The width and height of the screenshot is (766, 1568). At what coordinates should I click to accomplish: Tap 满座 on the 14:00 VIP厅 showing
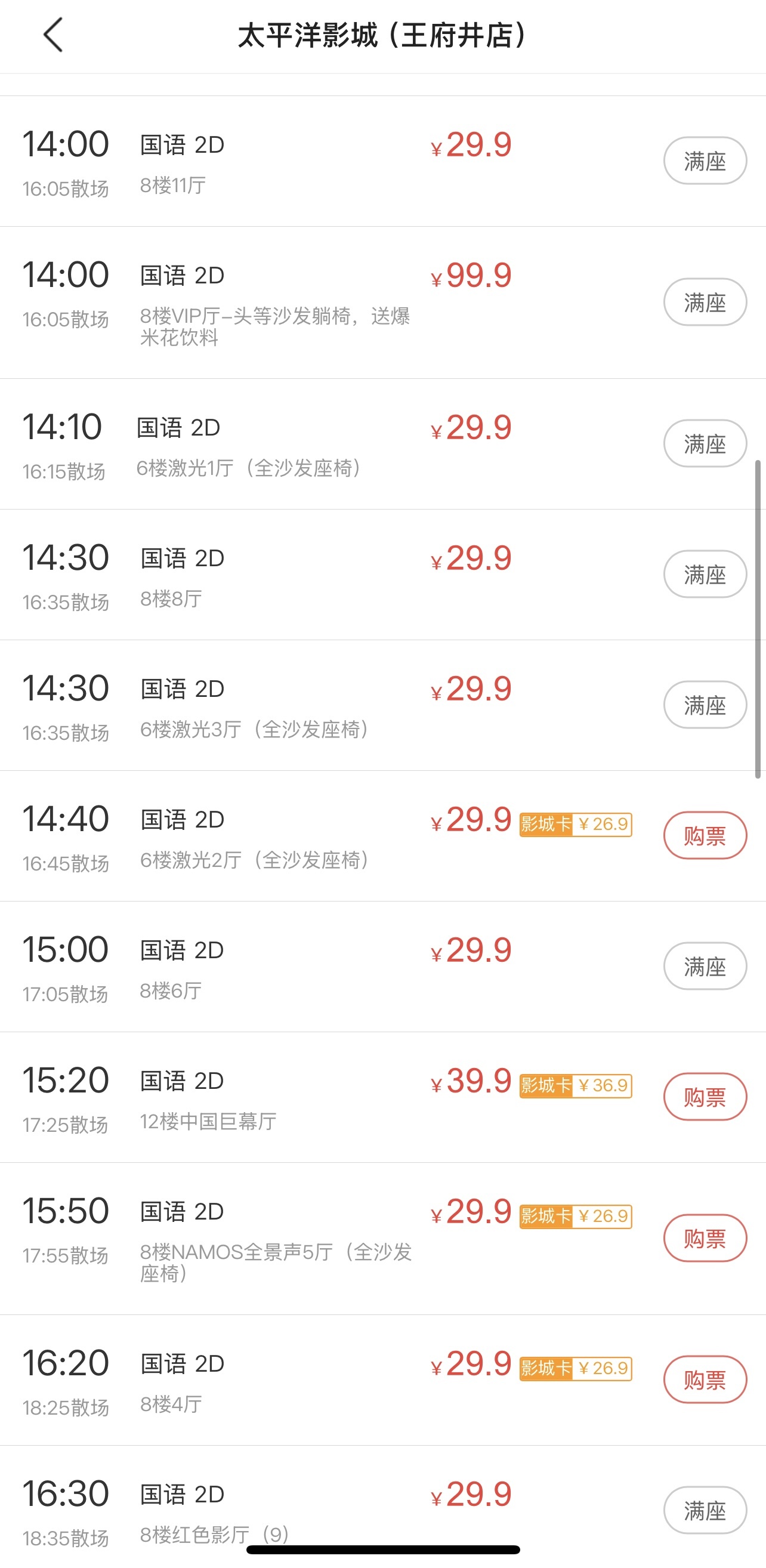point(705,302)
